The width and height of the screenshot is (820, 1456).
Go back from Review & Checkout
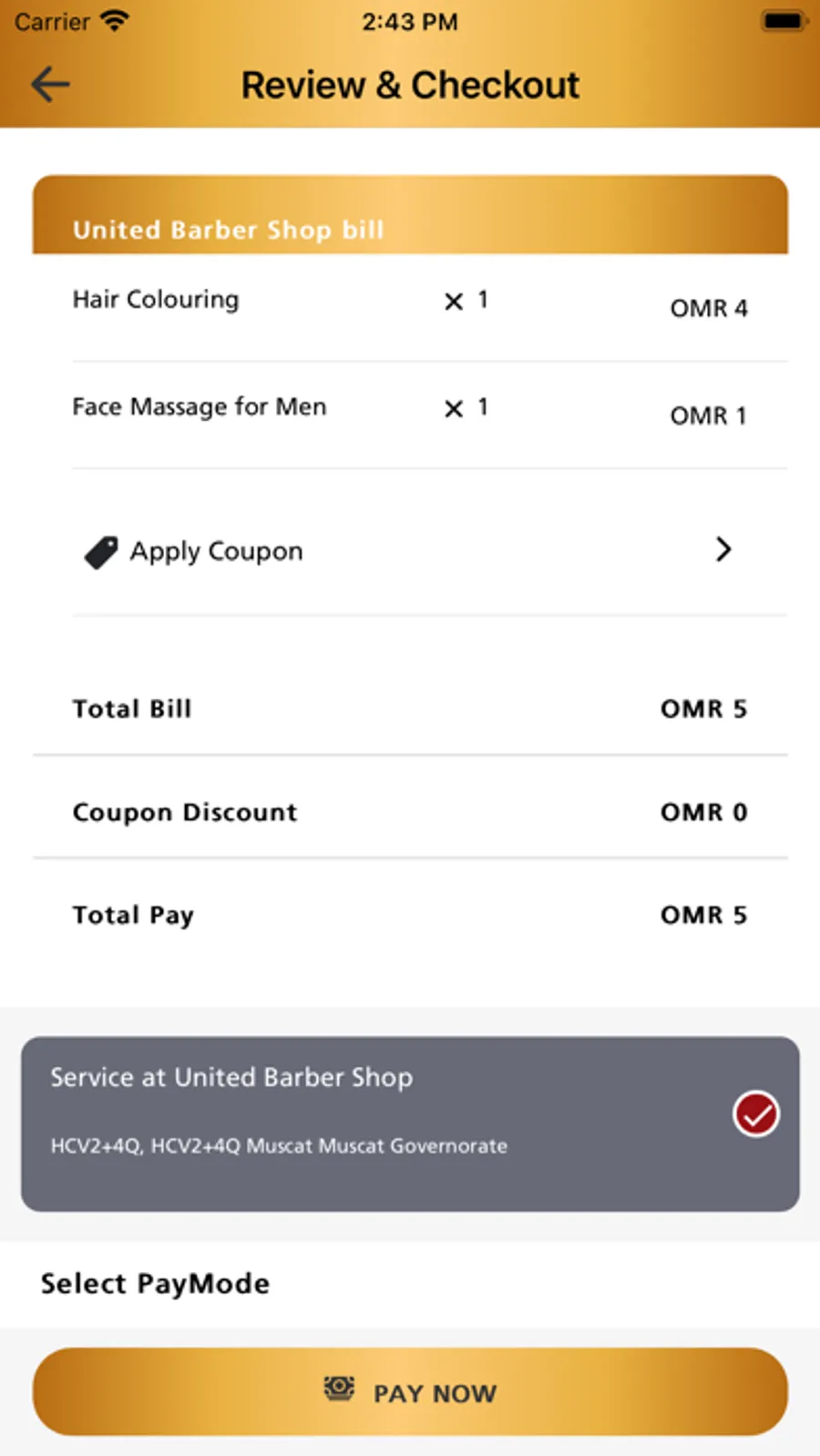tap(50, 85)
